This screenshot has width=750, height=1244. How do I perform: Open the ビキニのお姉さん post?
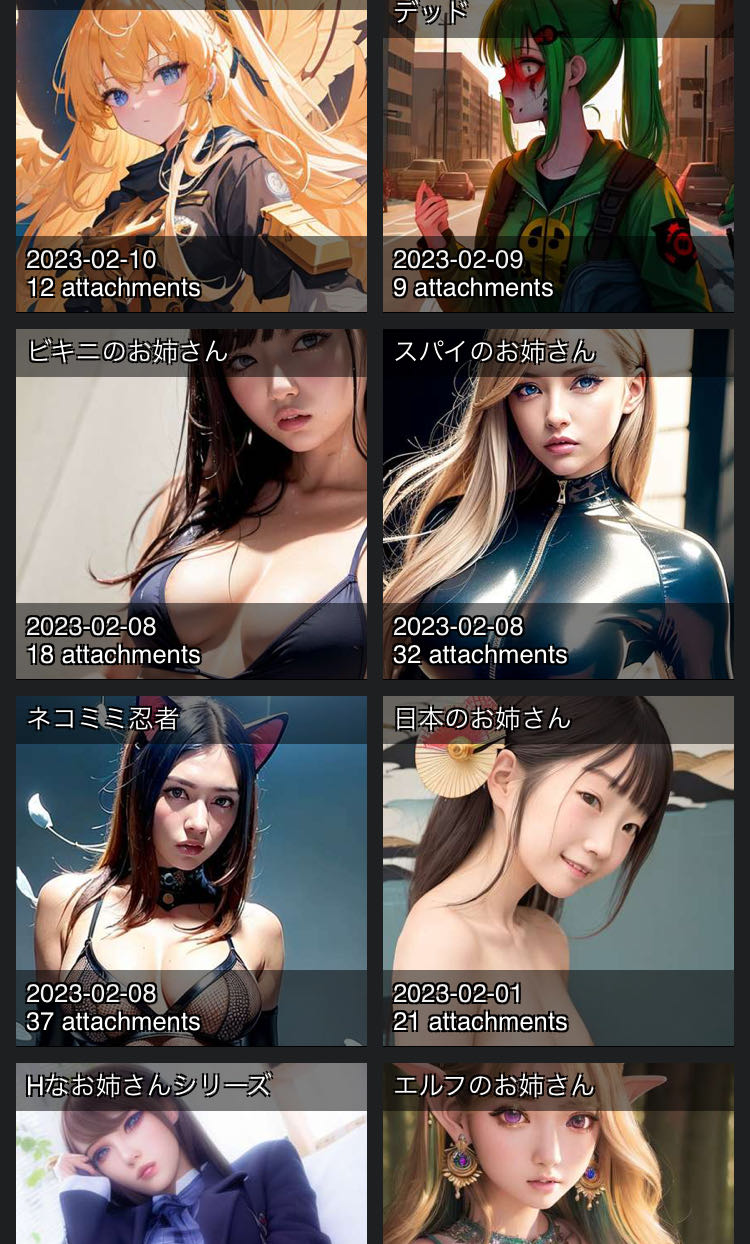pos(191,503)
